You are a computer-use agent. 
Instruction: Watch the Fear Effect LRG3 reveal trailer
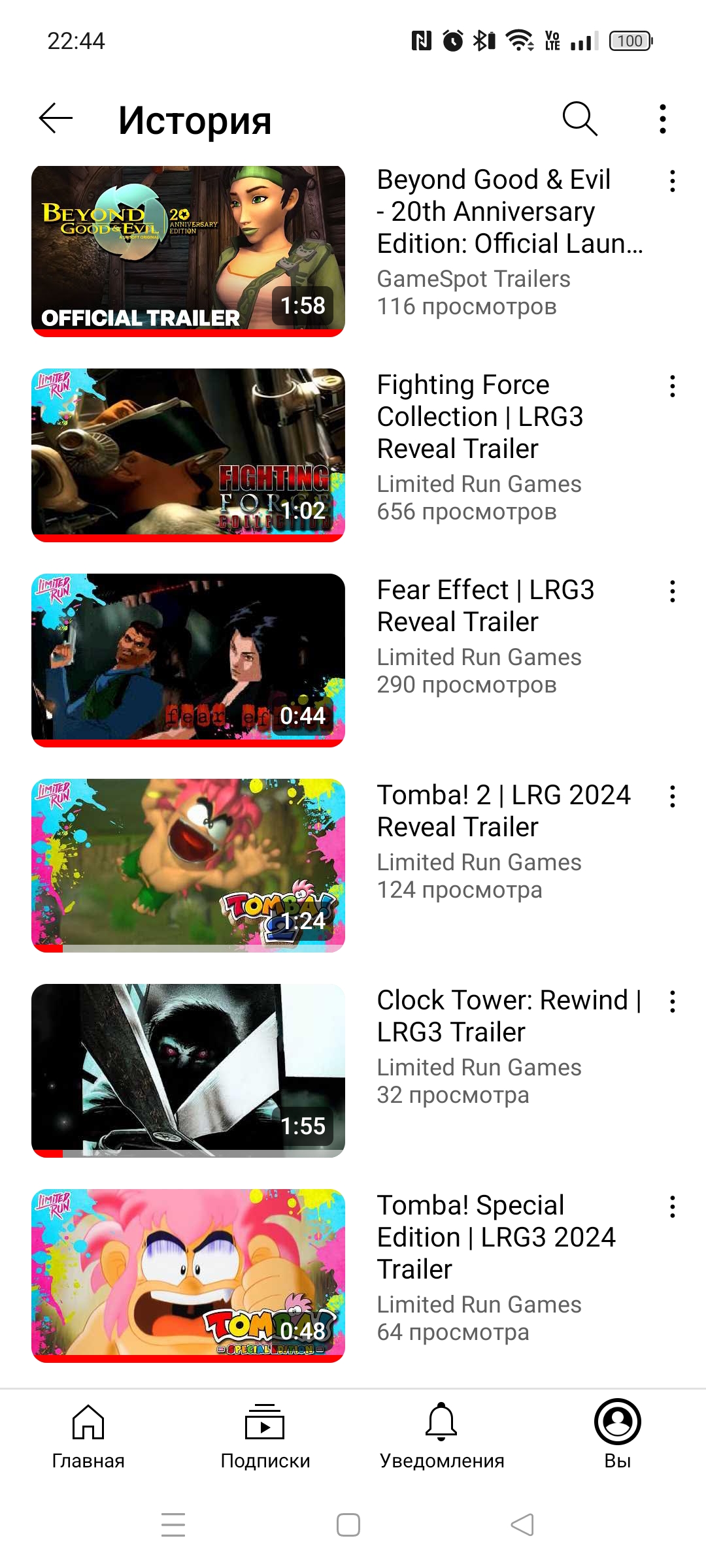click(188, 661)
